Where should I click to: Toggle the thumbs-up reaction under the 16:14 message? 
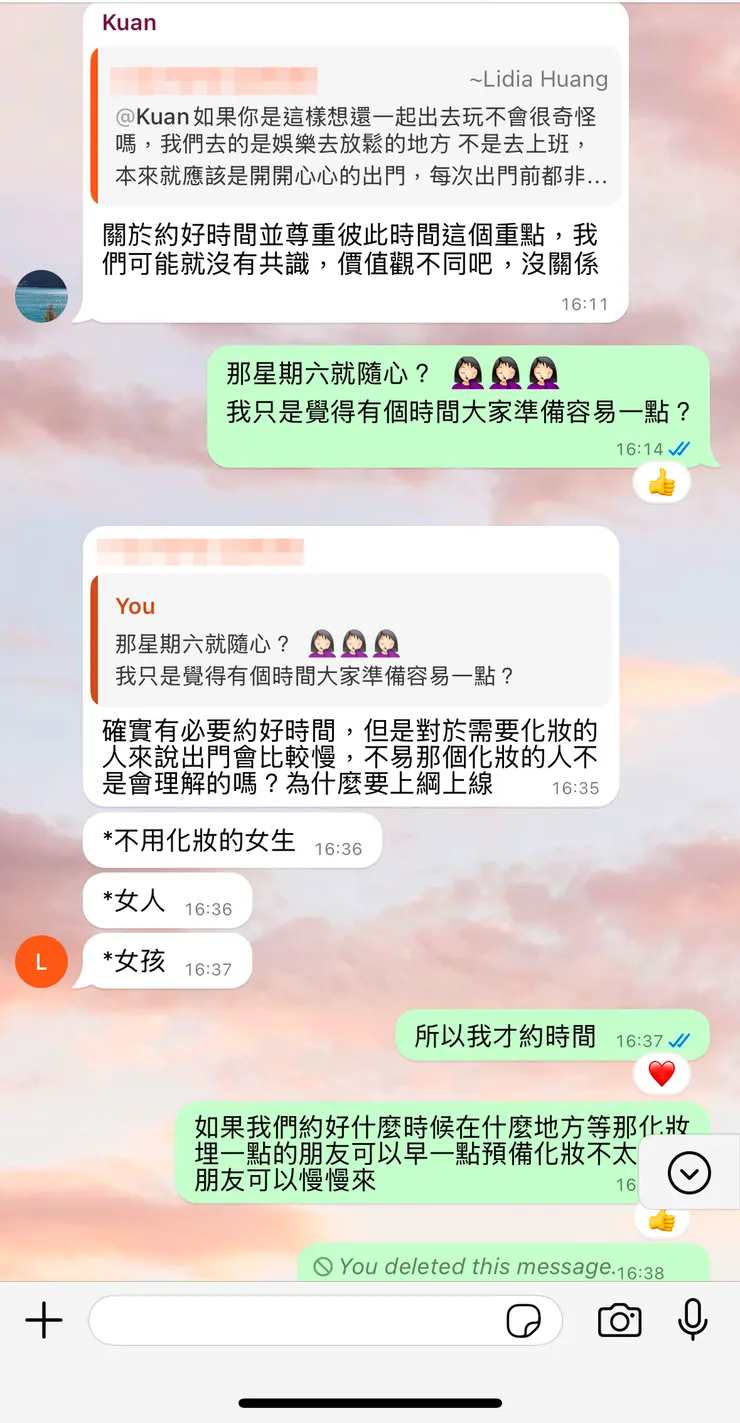pyautogui.click(x=661, y=481)
